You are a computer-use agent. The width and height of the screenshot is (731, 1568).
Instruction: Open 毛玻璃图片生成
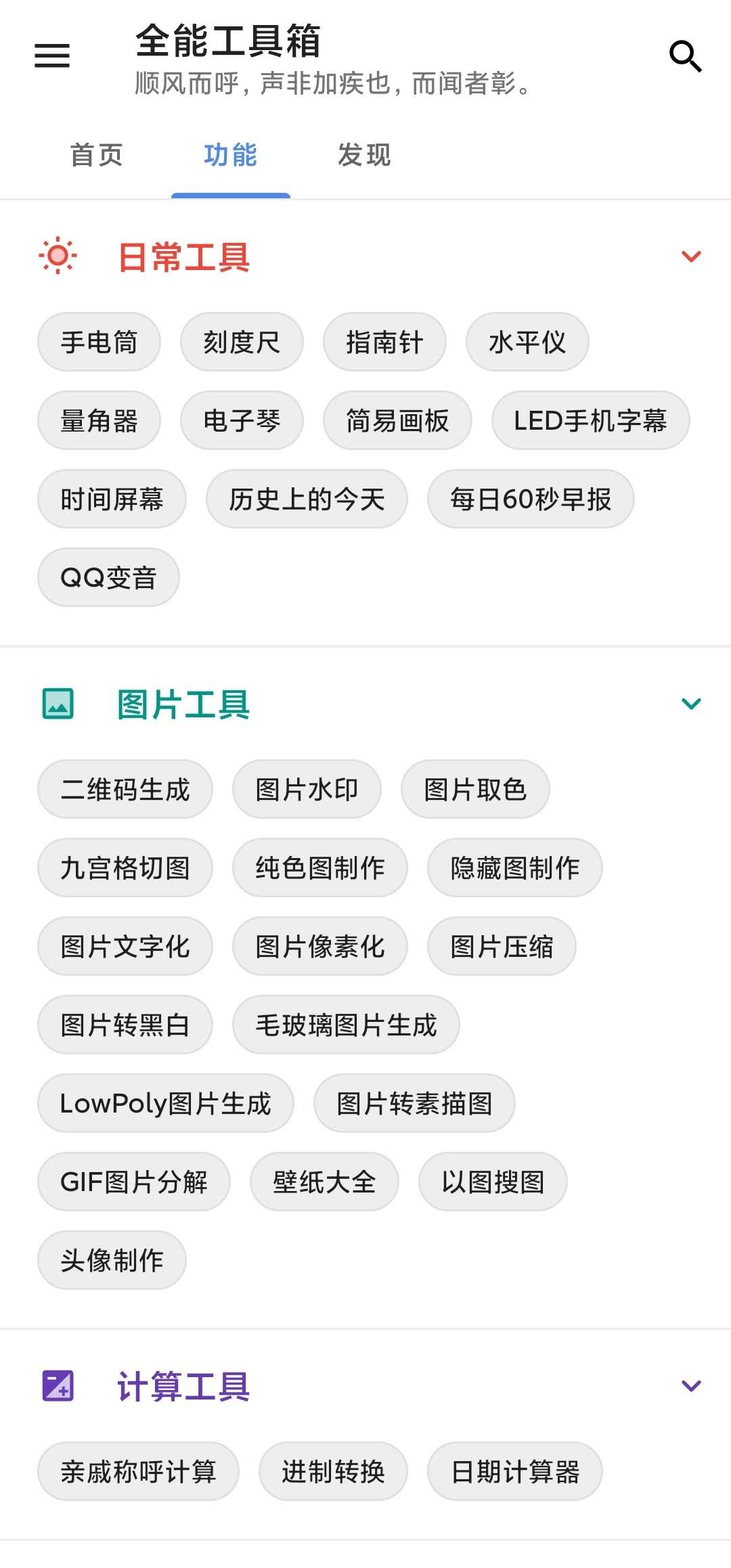(346, 1025)
